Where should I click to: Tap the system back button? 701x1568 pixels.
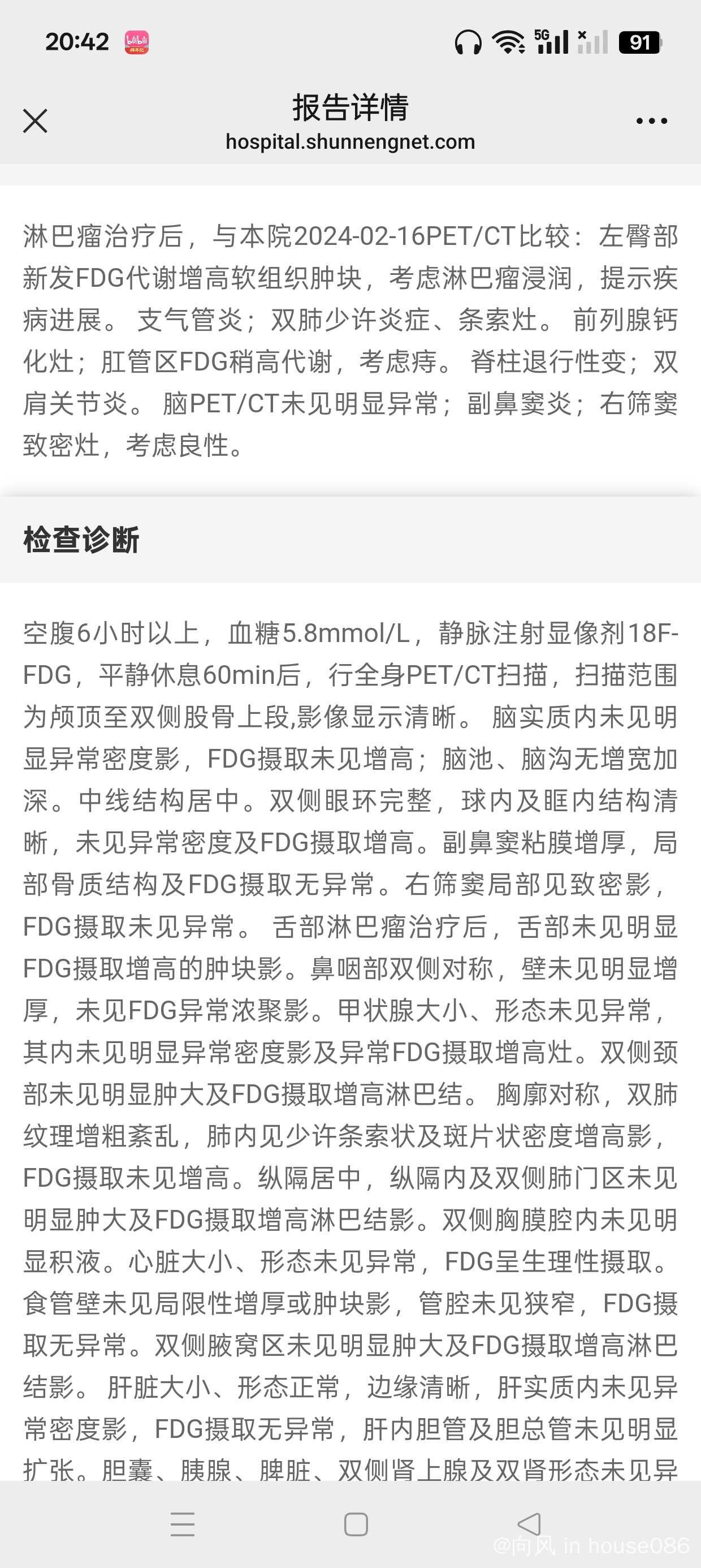point(529,1524)
